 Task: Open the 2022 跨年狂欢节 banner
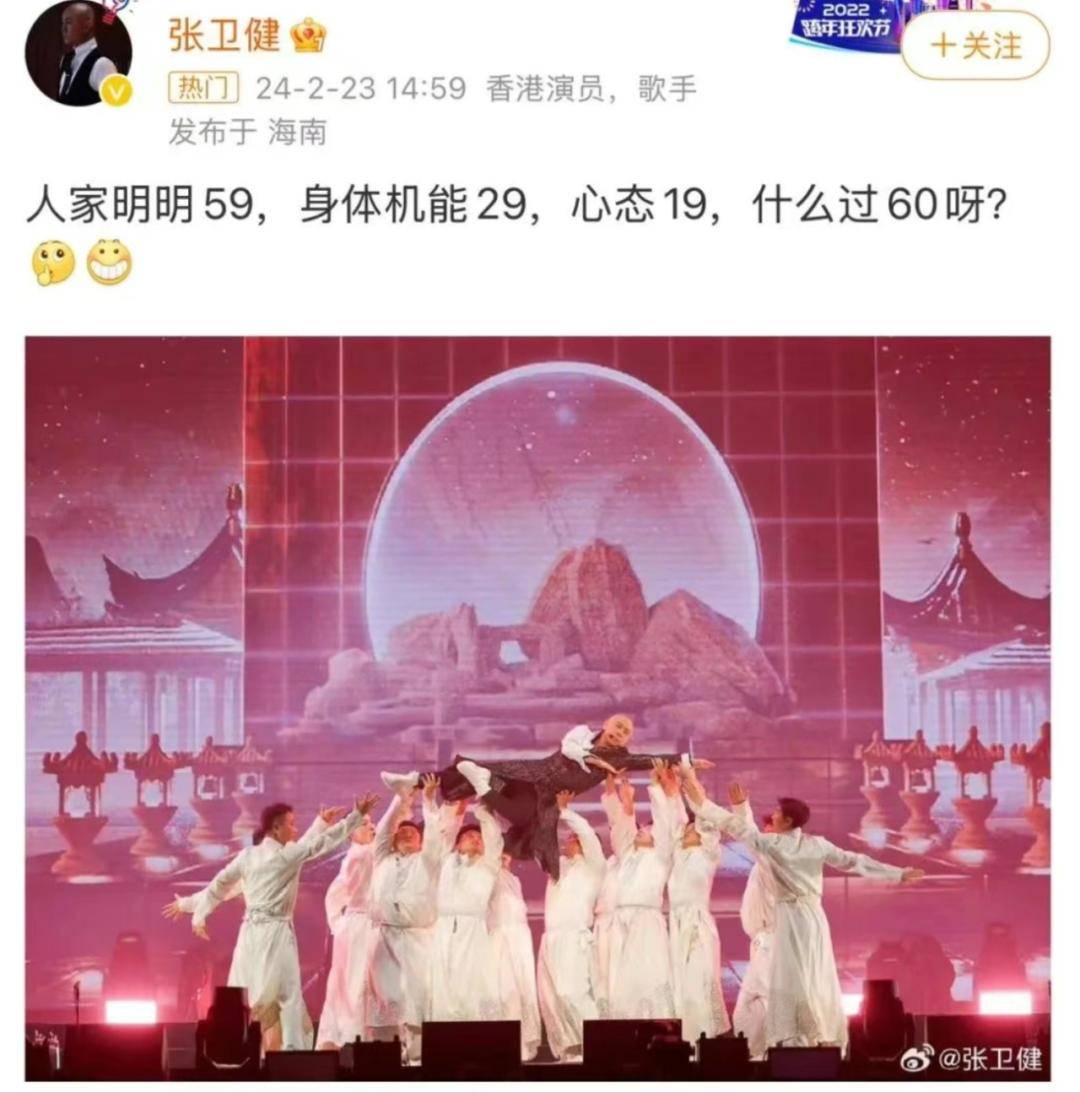[x=845, y=24]
